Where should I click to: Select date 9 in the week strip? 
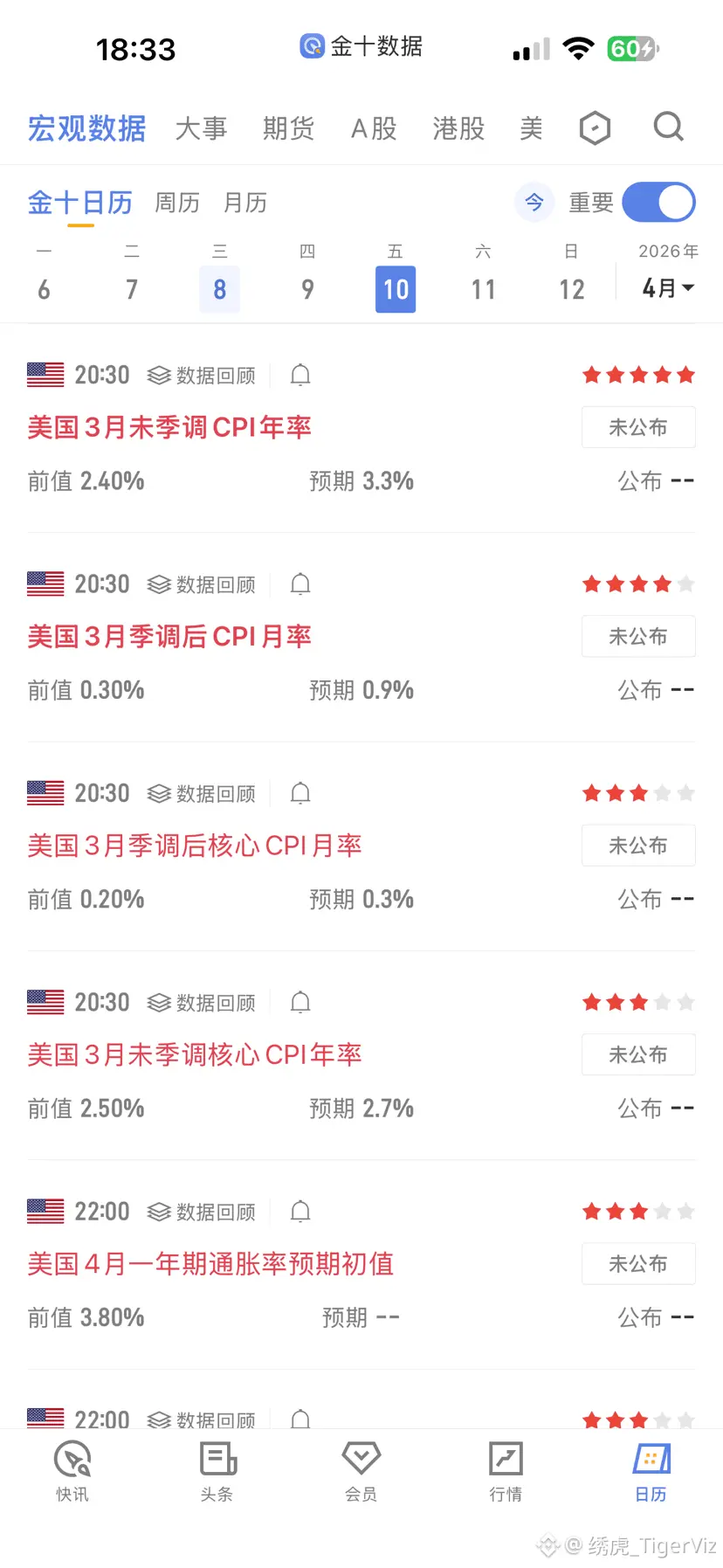coord(307,289)
